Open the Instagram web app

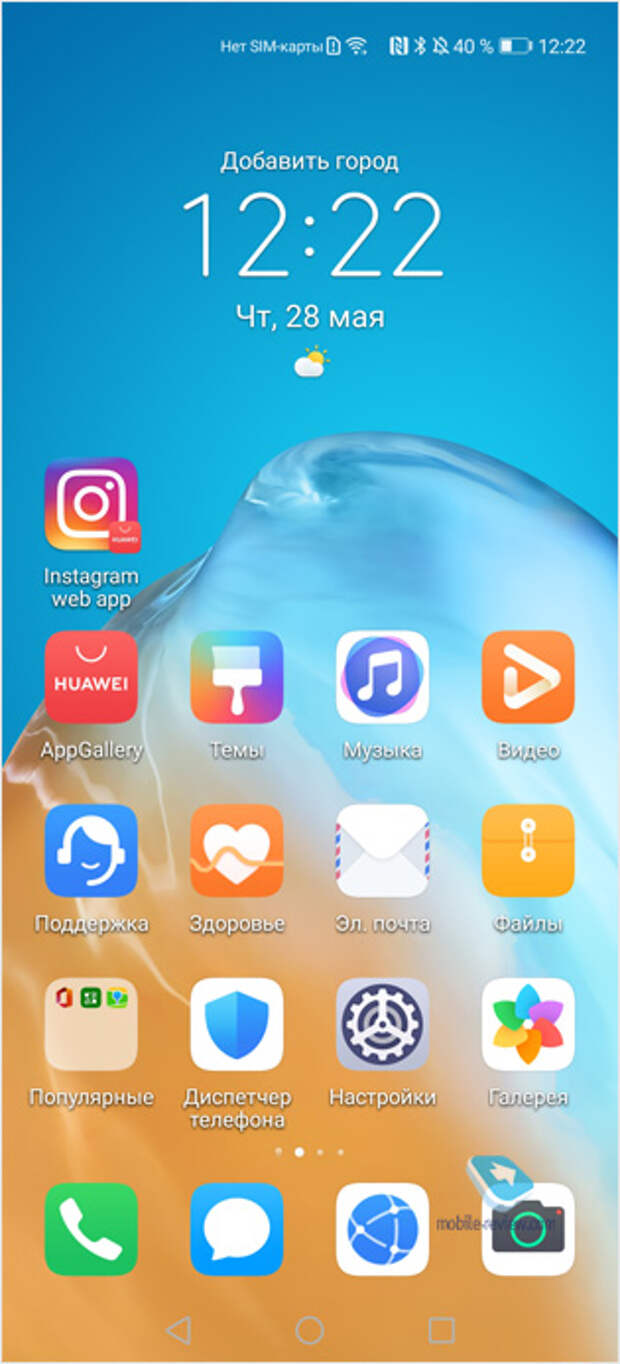(91, 505)
